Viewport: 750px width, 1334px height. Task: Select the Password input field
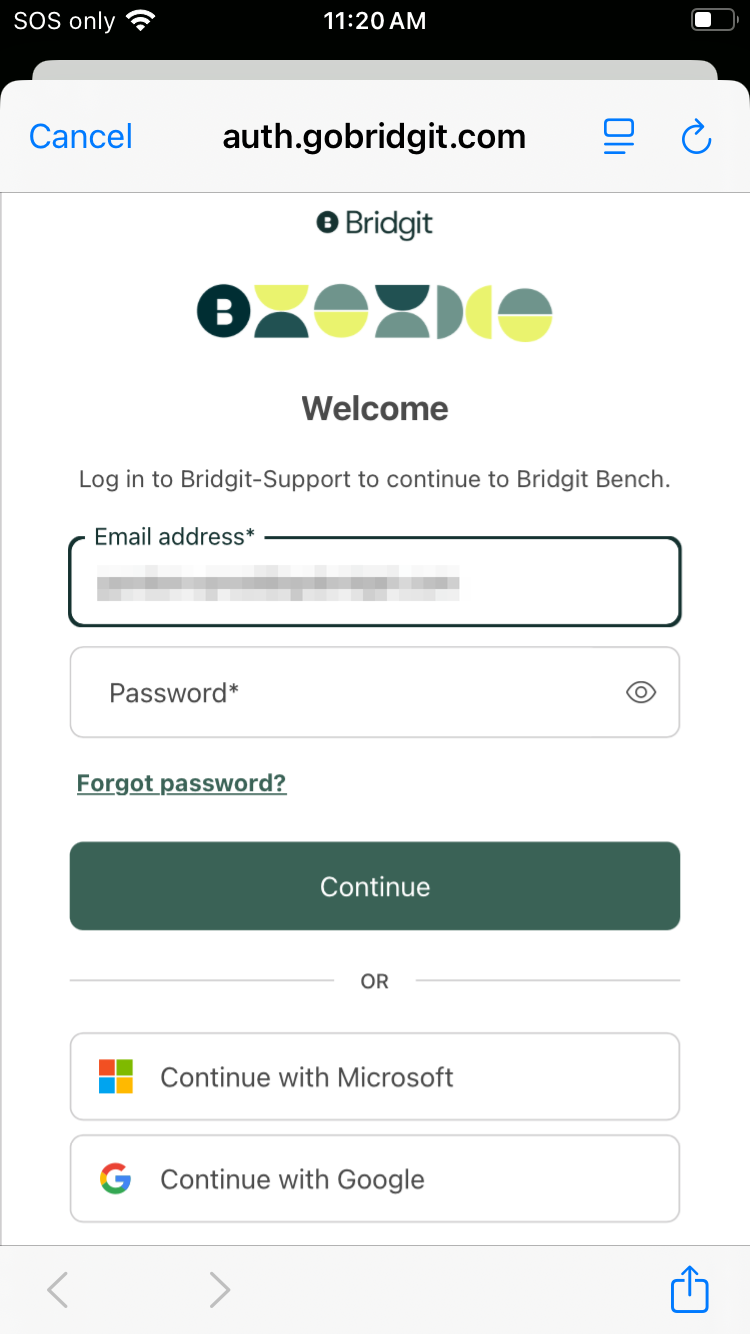click(x=350, y=692)
